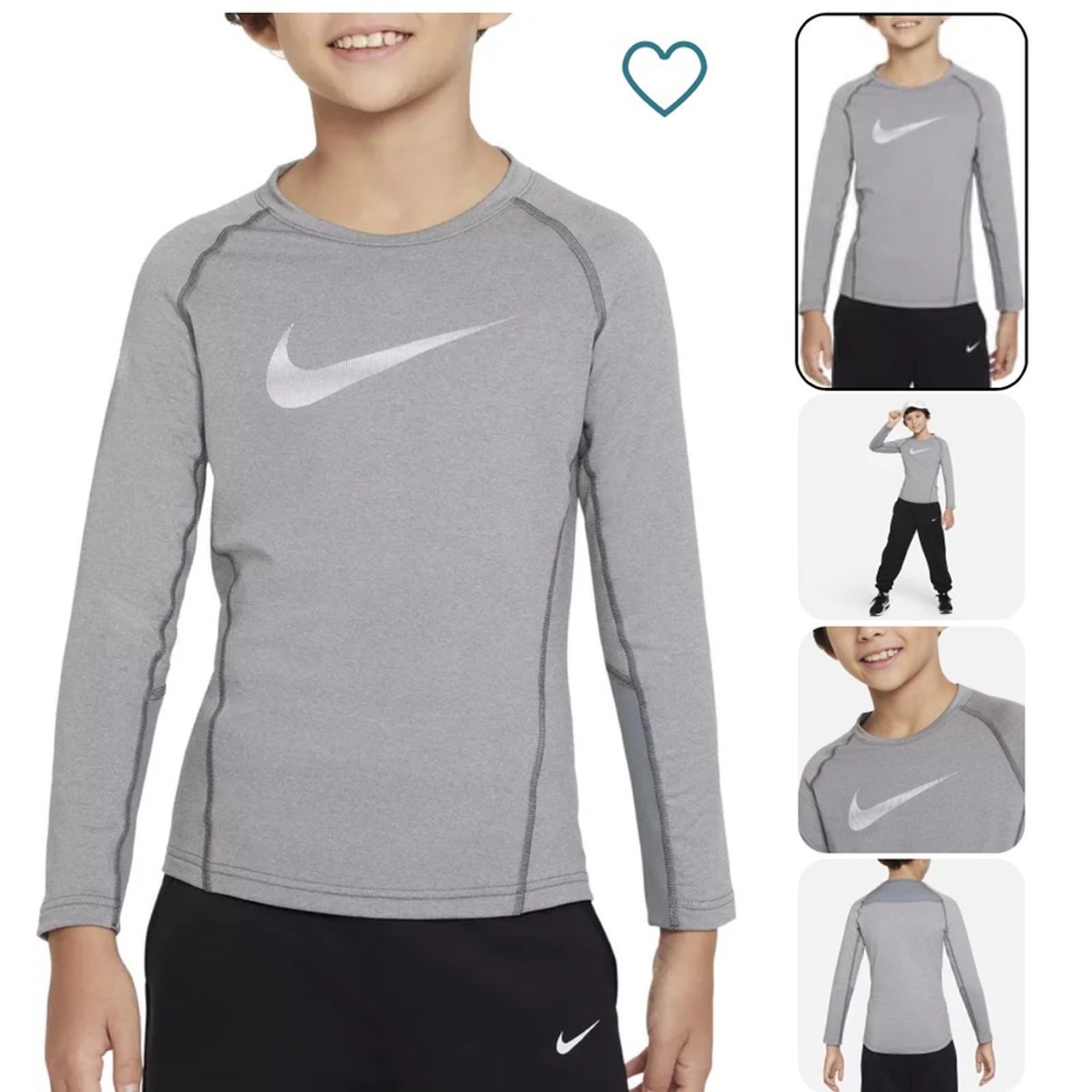Show the back view thumbnail of the shirt
1092x1092 pixels.
pyautogui.click(x=911, y=975)
